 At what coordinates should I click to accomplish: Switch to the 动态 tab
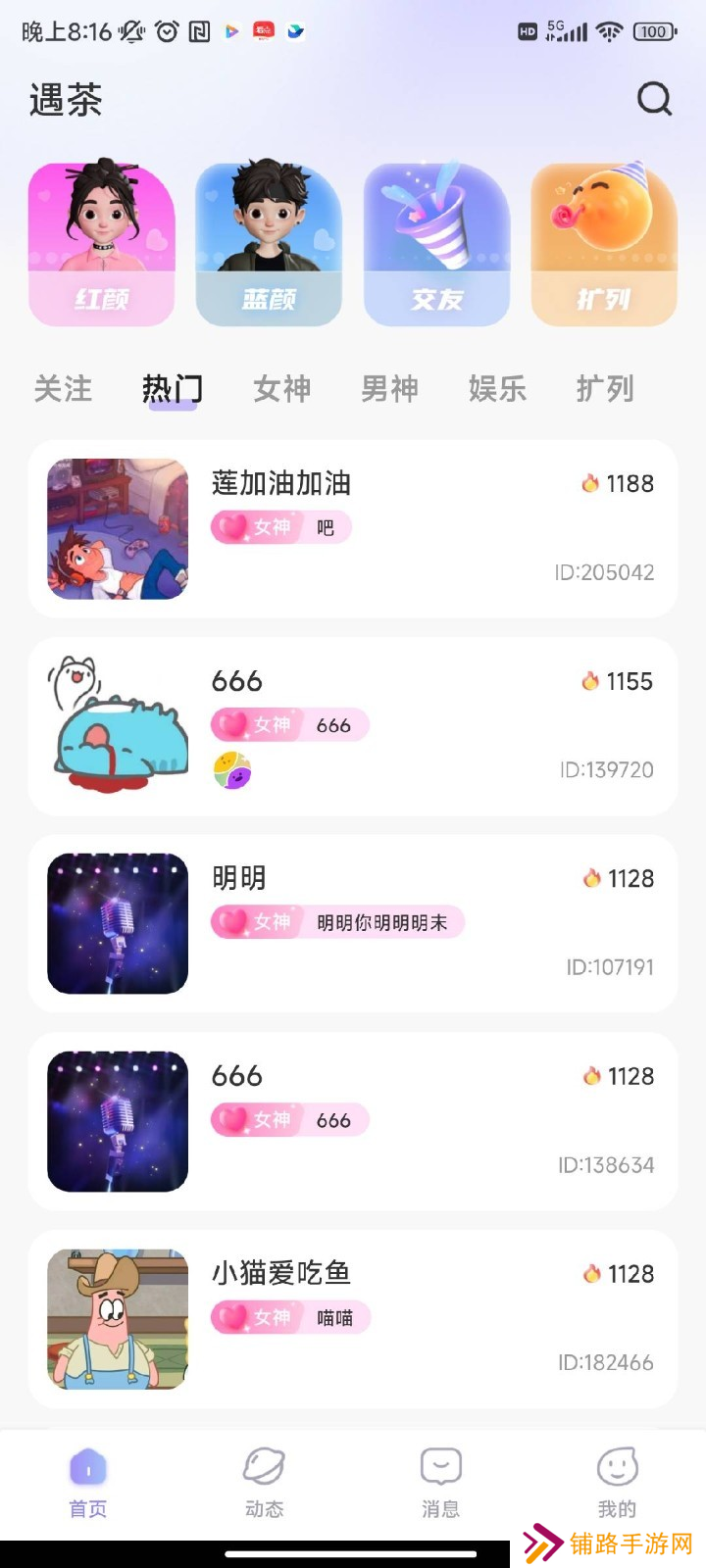point(264,1483)
